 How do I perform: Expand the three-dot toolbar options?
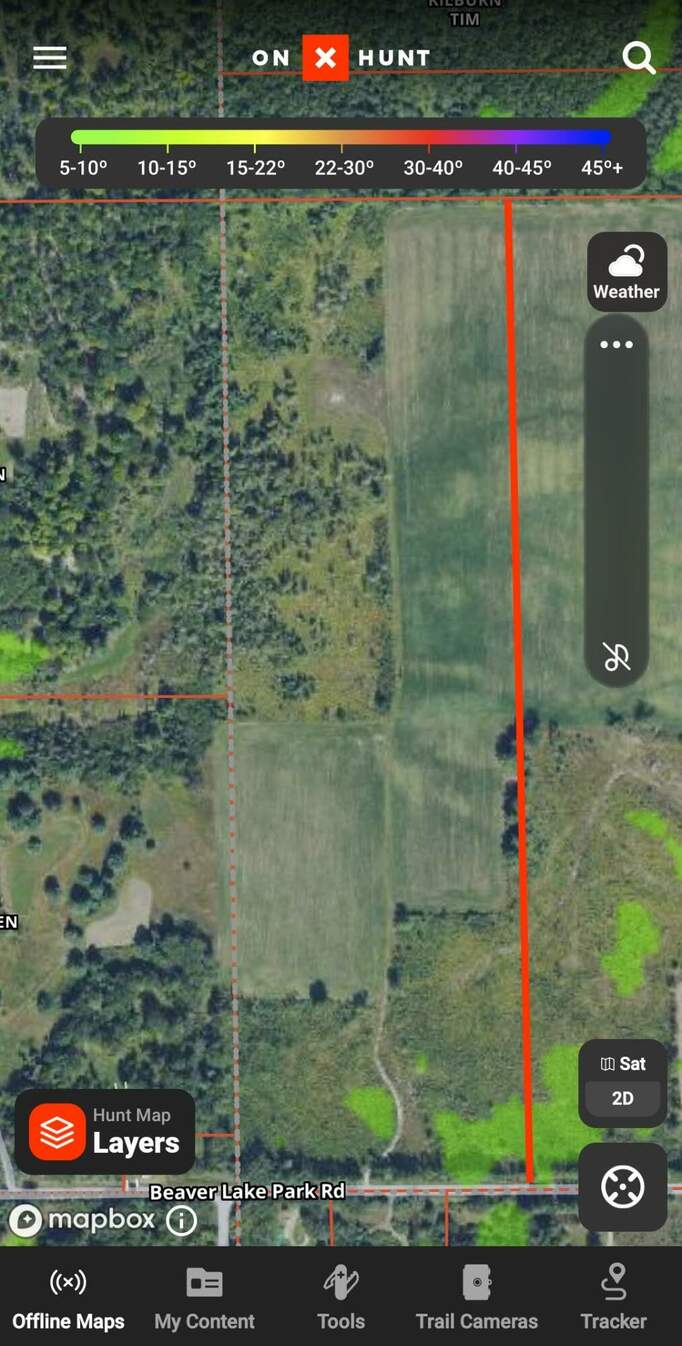pyautogui.click(x=616, y=345)
